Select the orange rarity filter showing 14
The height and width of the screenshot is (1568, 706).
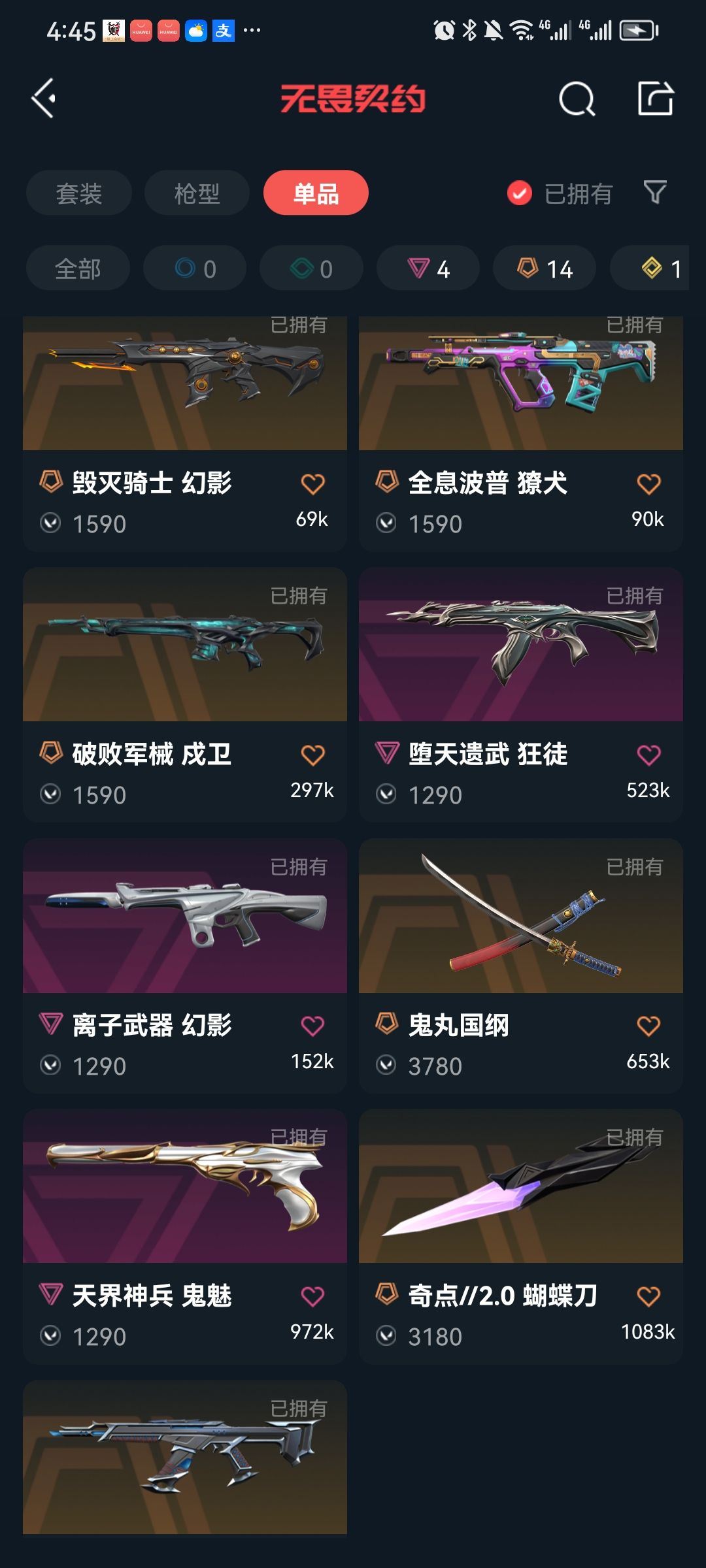(543, 268)
